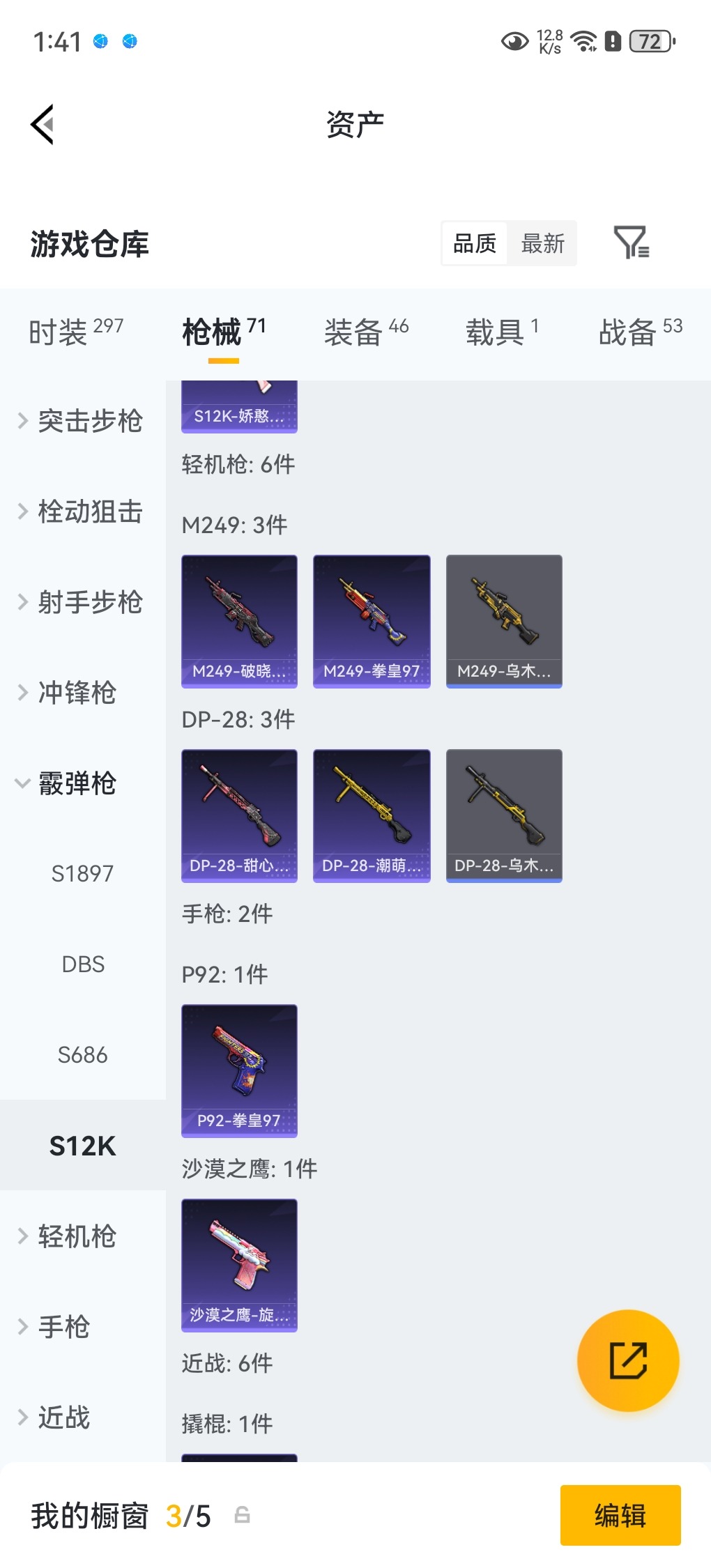
Task: Sort the warehouse by 品质
Action: [x=475, y=243]
